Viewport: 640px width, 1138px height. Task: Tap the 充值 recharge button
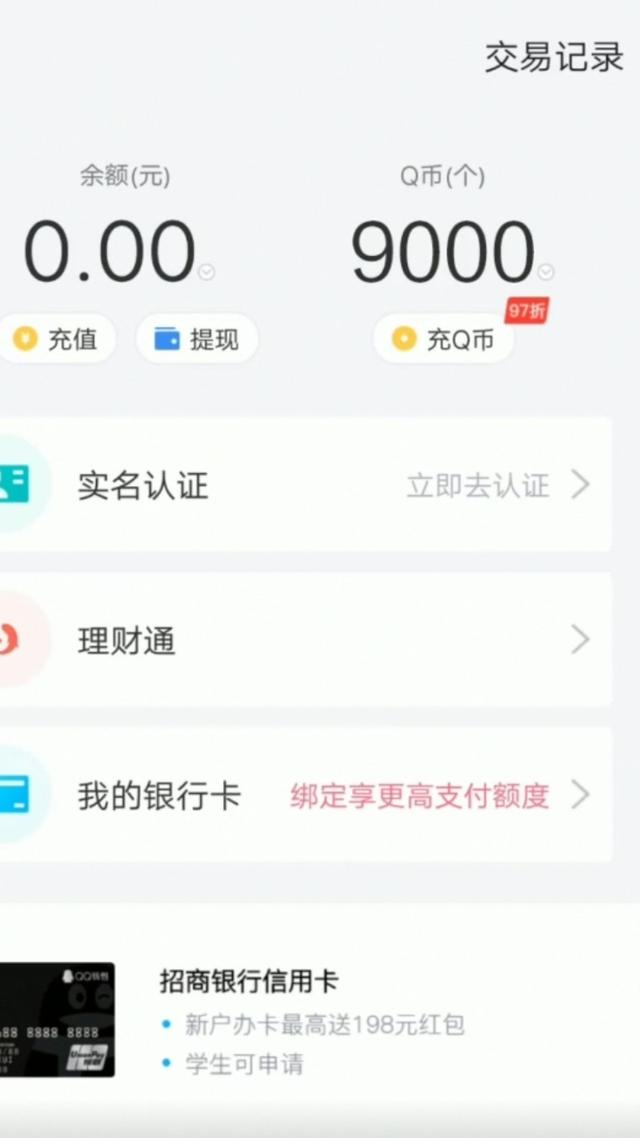57,339
